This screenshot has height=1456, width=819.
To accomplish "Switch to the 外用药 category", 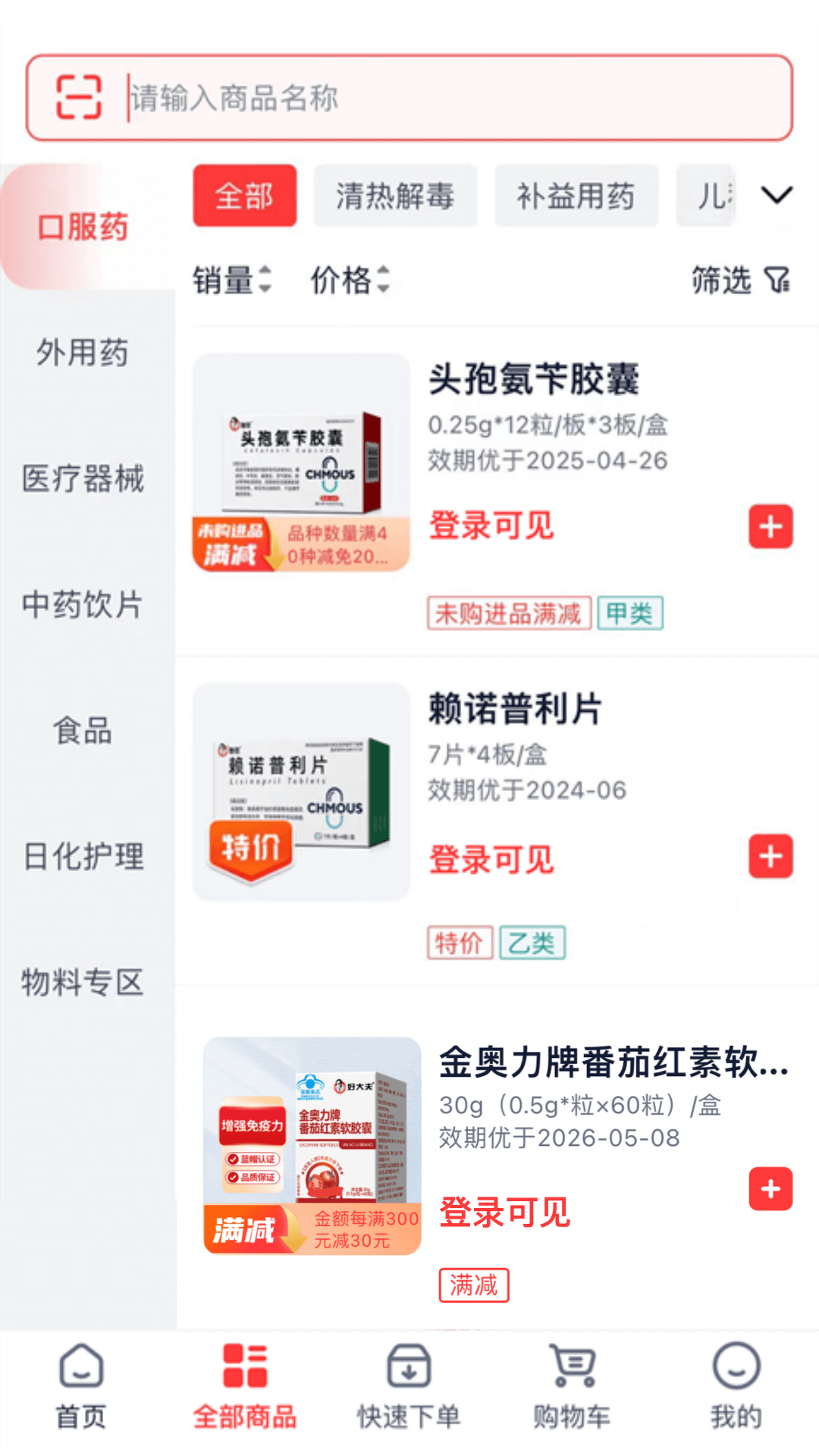I will coord(83,353).
